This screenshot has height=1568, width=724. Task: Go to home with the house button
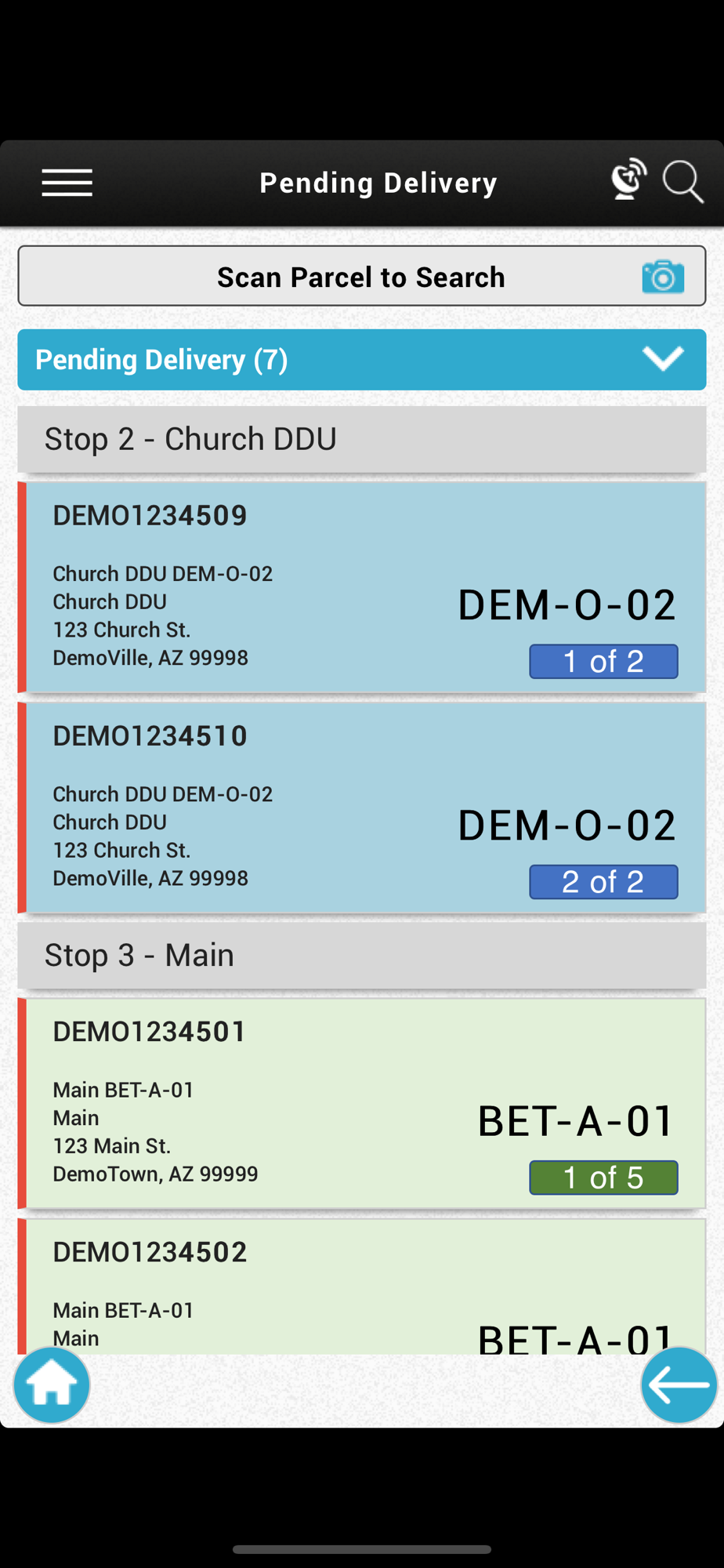pos(52,1385)
